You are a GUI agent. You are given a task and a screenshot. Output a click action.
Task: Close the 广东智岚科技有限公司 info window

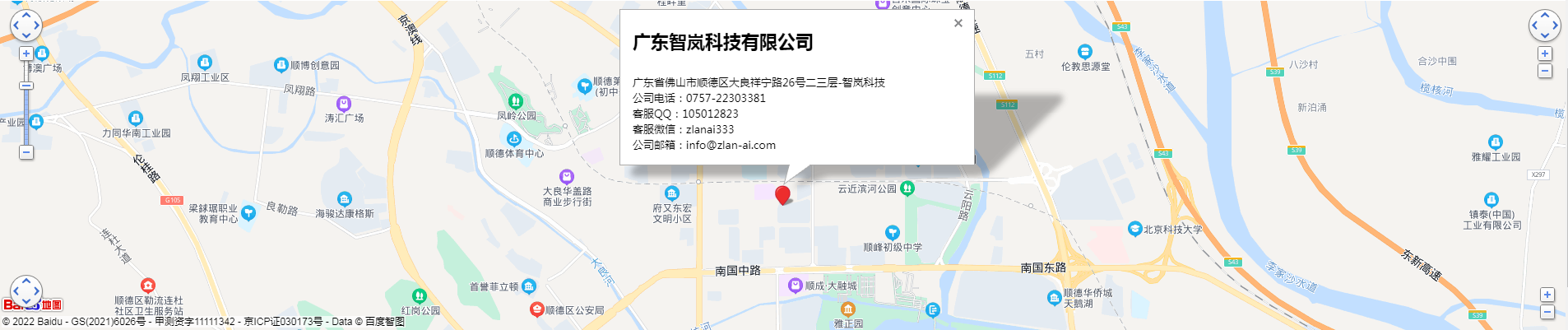[958, 24]
